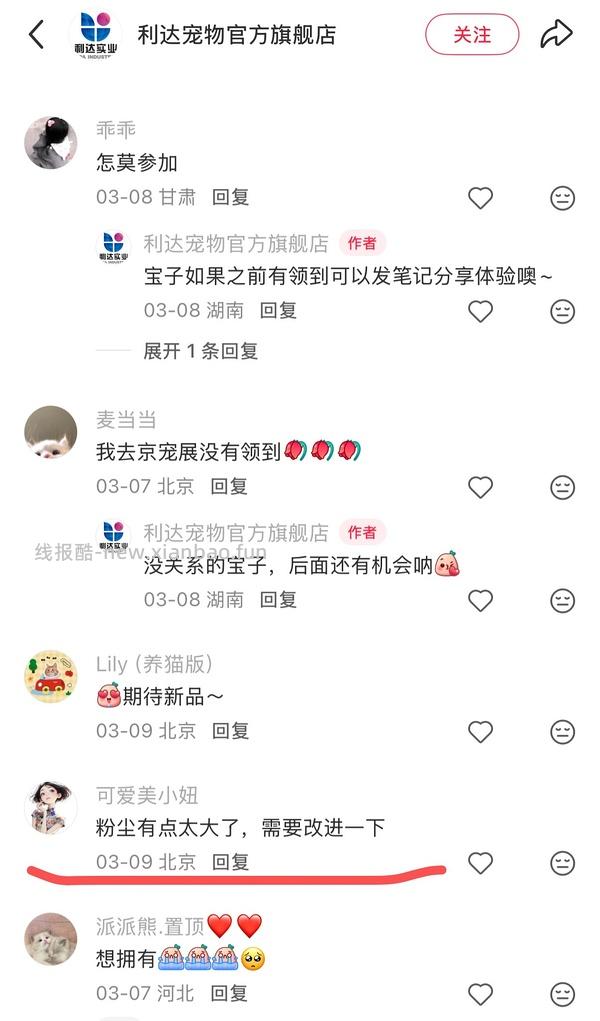This screenshot has height=1021, width=600.
Task: Dislike the author reply 没关系的宝子
Action: pos(563,600)
